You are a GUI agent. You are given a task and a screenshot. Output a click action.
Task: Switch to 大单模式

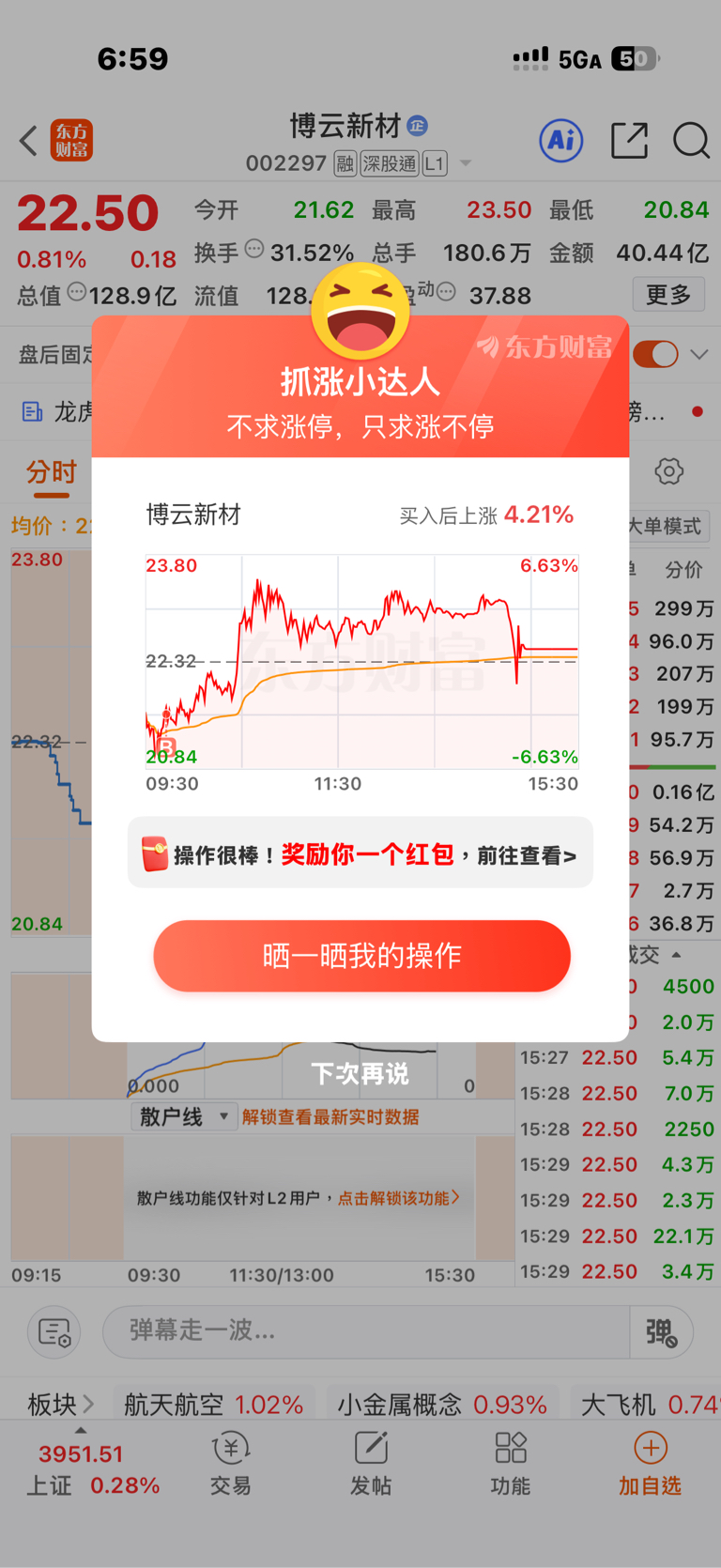[x=665, y=526]
